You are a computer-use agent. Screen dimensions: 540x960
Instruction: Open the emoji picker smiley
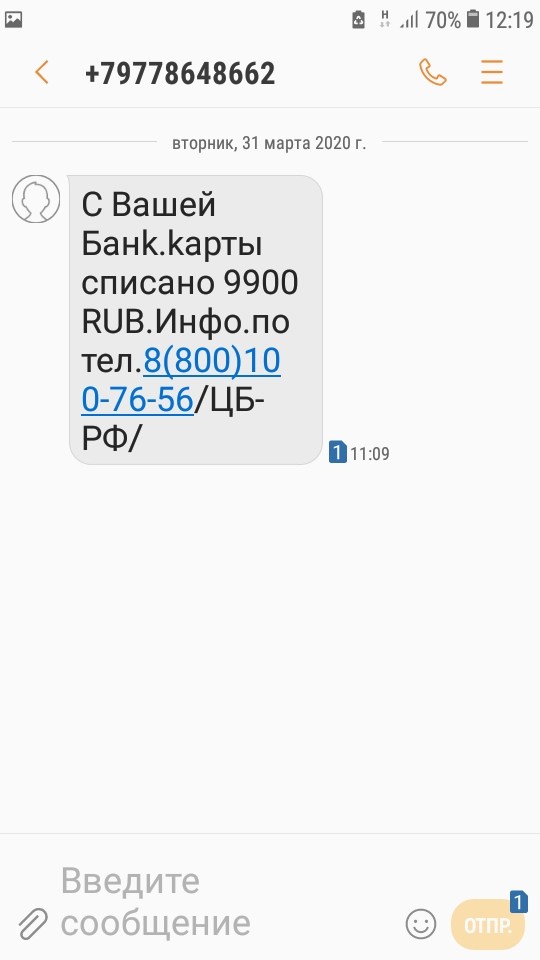tap(421, 923)
